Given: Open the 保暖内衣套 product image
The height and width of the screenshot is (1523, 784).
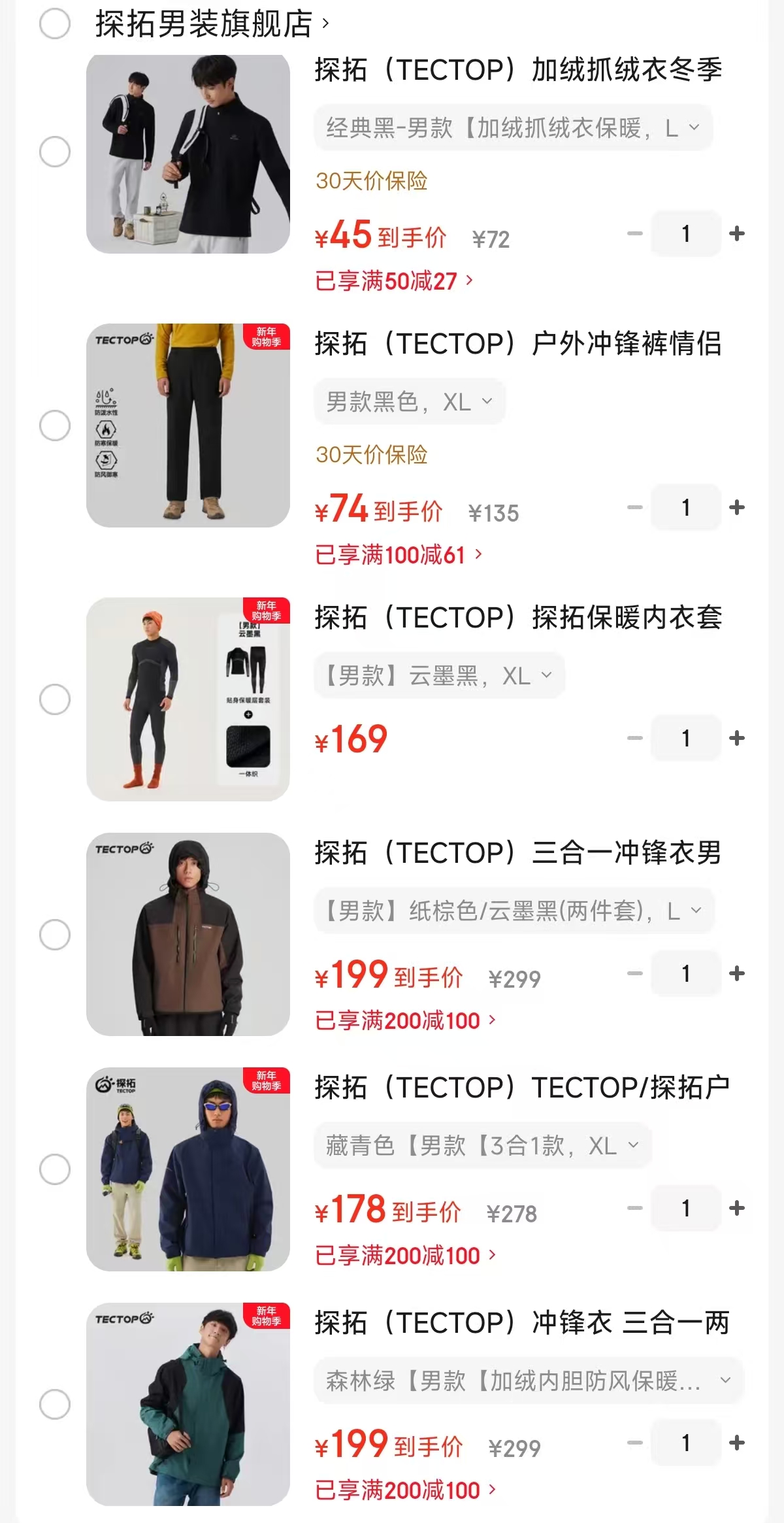Looking at the screenshot, I should point(188,699).
